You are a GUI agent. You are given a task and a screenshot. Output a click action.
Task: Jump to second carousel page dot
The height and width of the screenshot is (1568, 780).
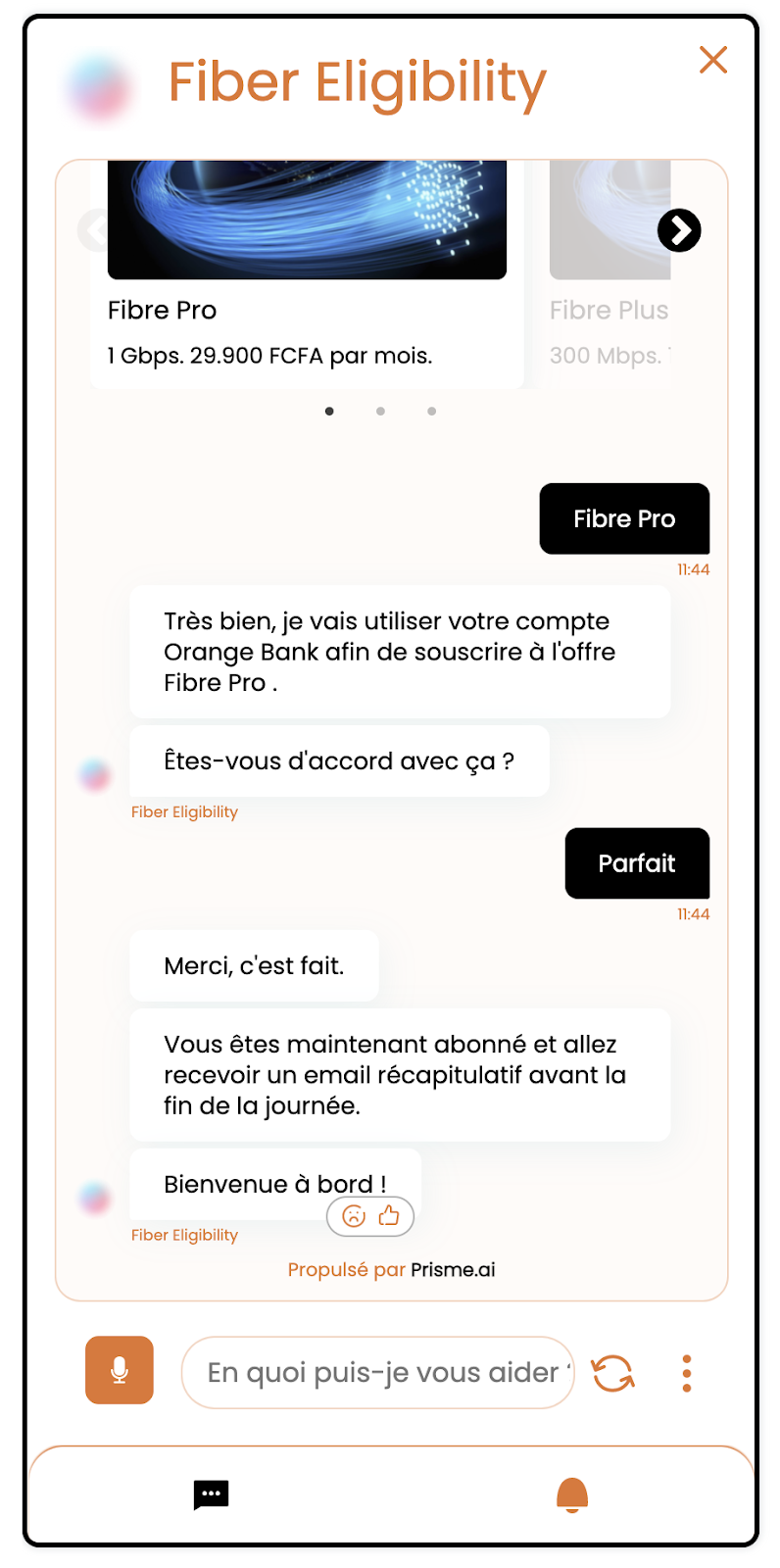pos(380,412)
